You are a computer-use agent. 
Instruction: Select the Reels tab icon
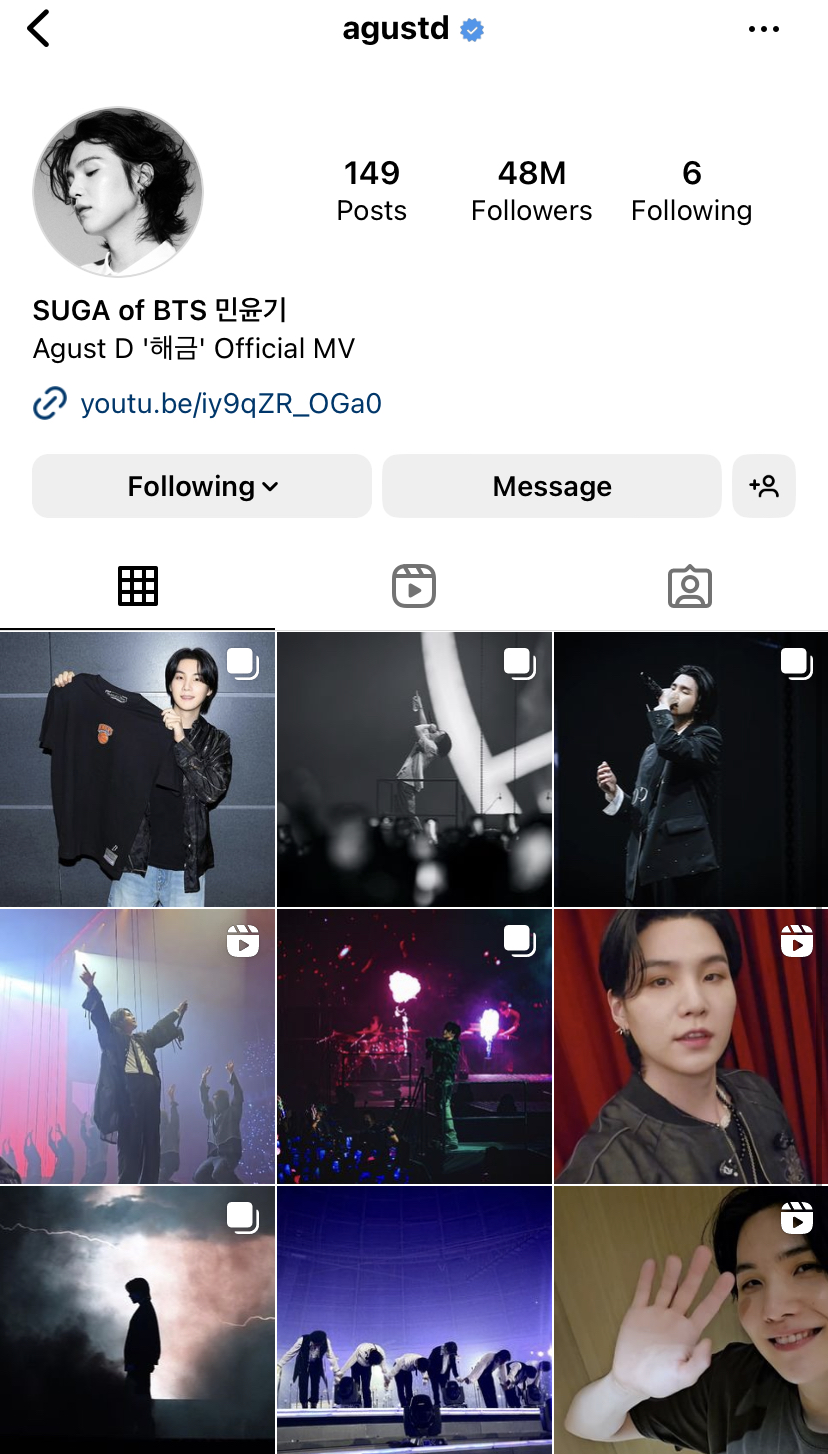click(414, 586)
